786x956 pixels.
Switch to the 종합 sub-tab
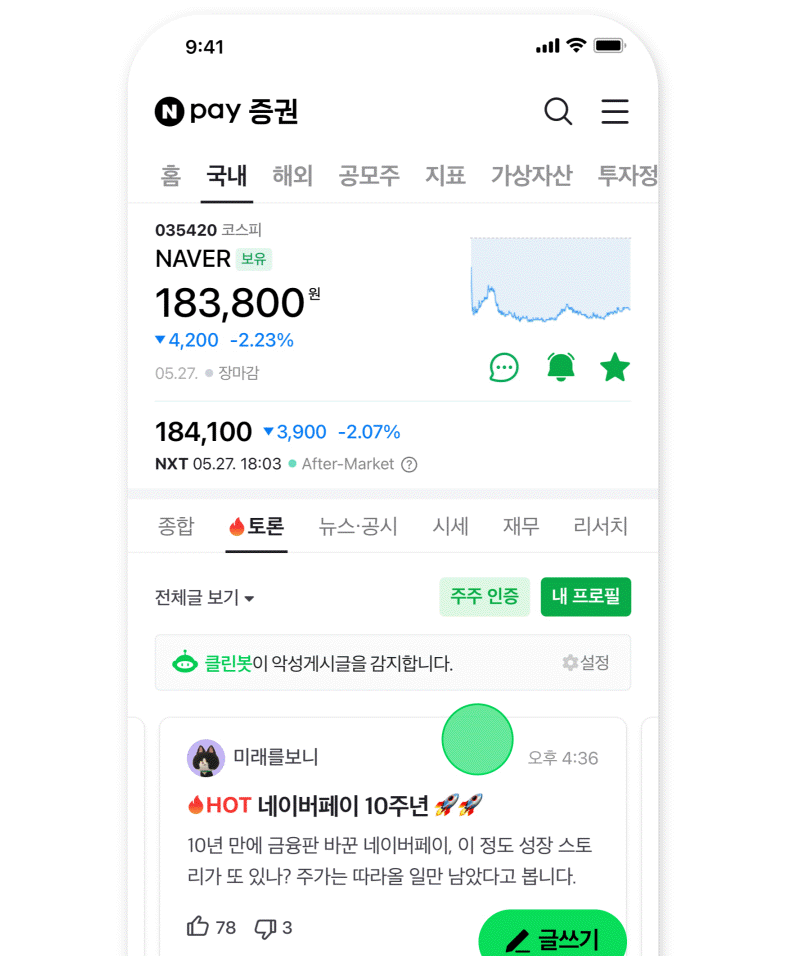tap(176, 526)
